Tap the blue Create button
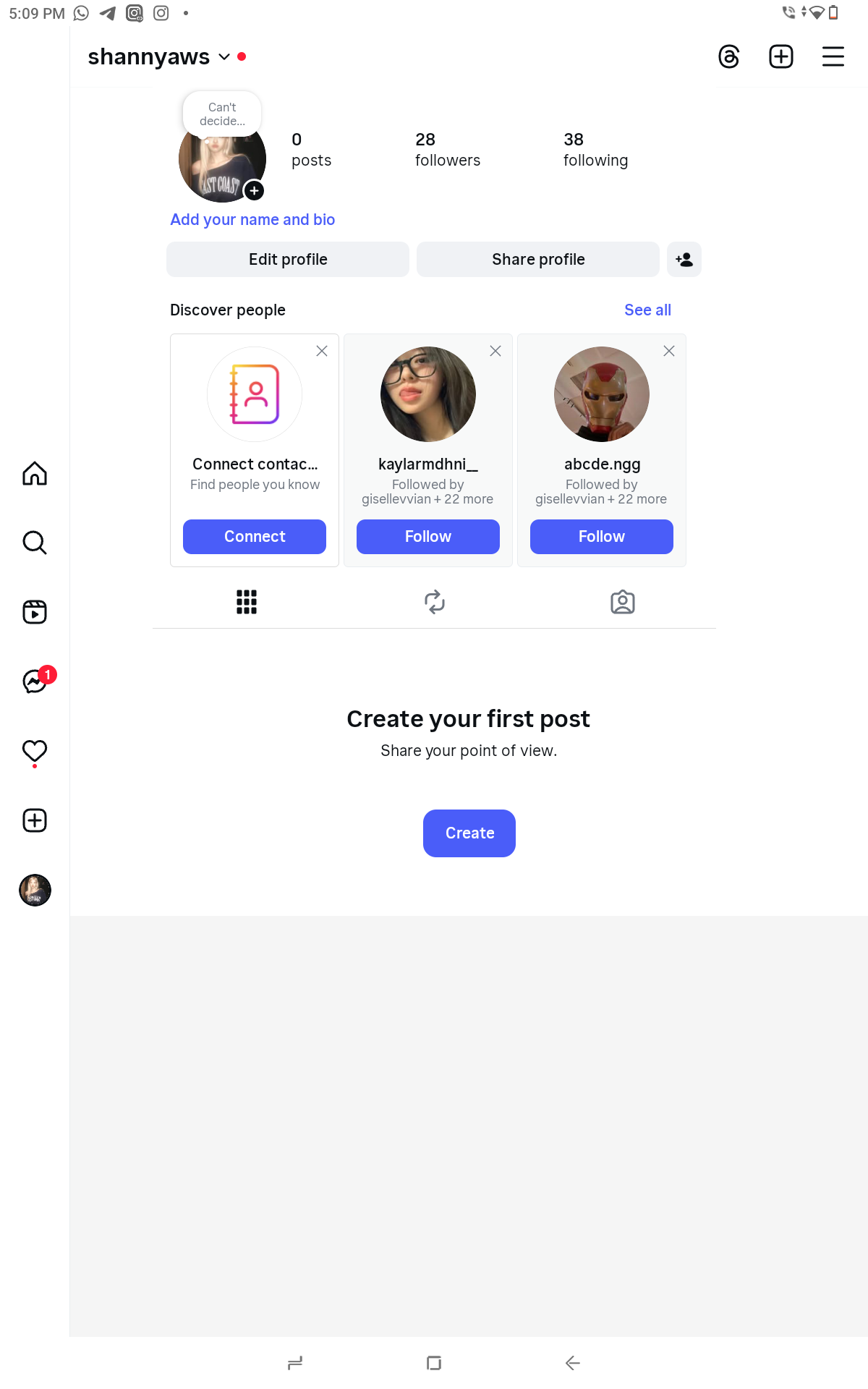The height and width of the screenshot is (1389, 868). click(x=469, y=833)
